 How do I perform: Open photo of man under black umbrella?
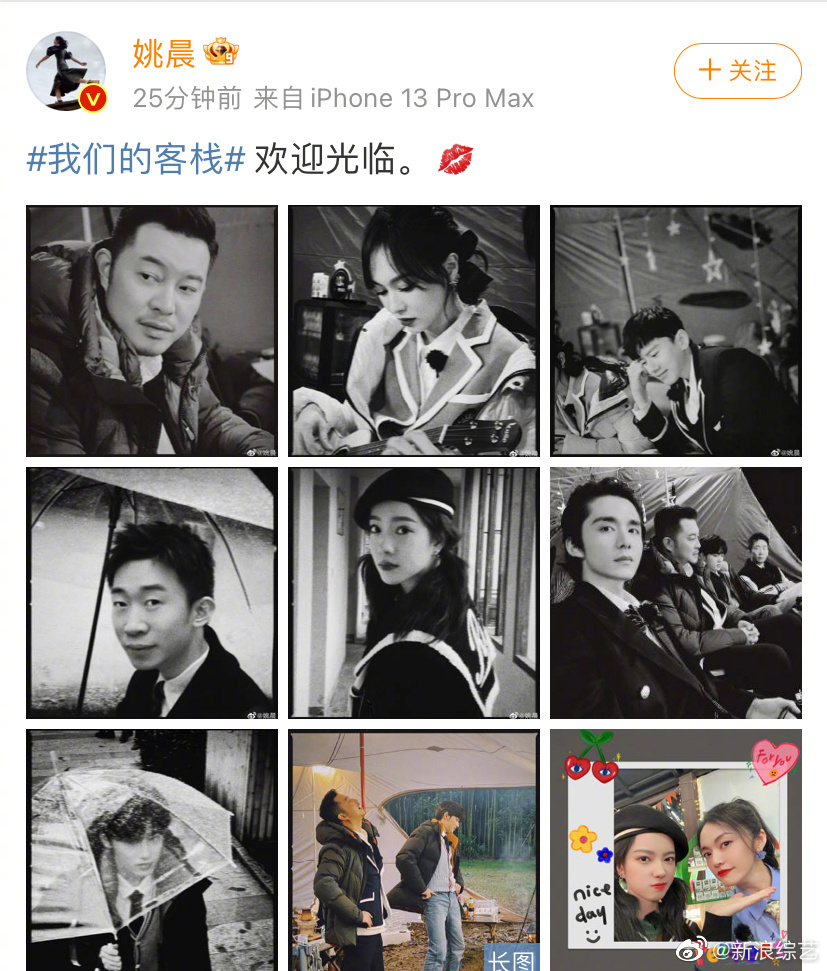pyautogui.click(x=151, y=592)
